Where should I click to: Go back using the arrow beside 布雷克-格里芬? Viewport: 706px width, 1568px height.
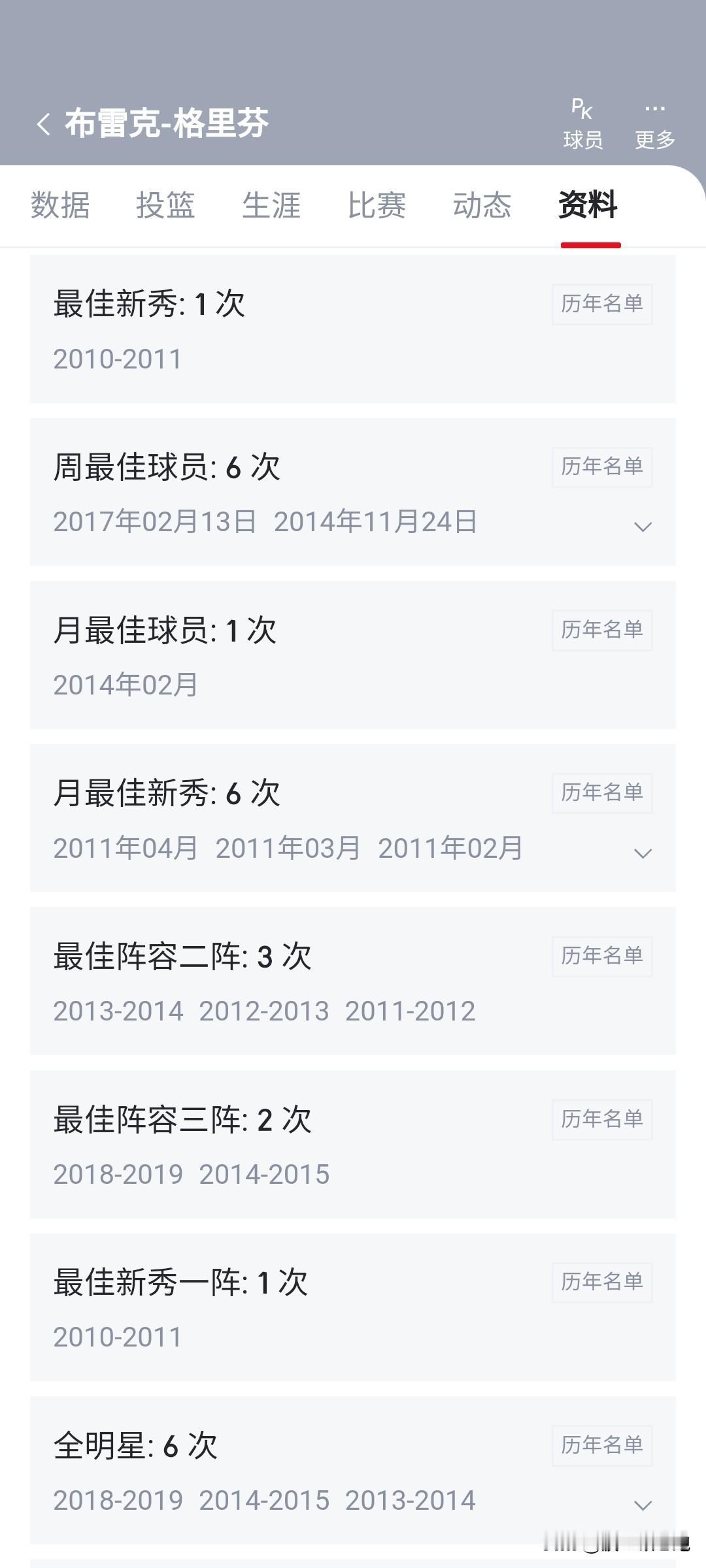44,124
